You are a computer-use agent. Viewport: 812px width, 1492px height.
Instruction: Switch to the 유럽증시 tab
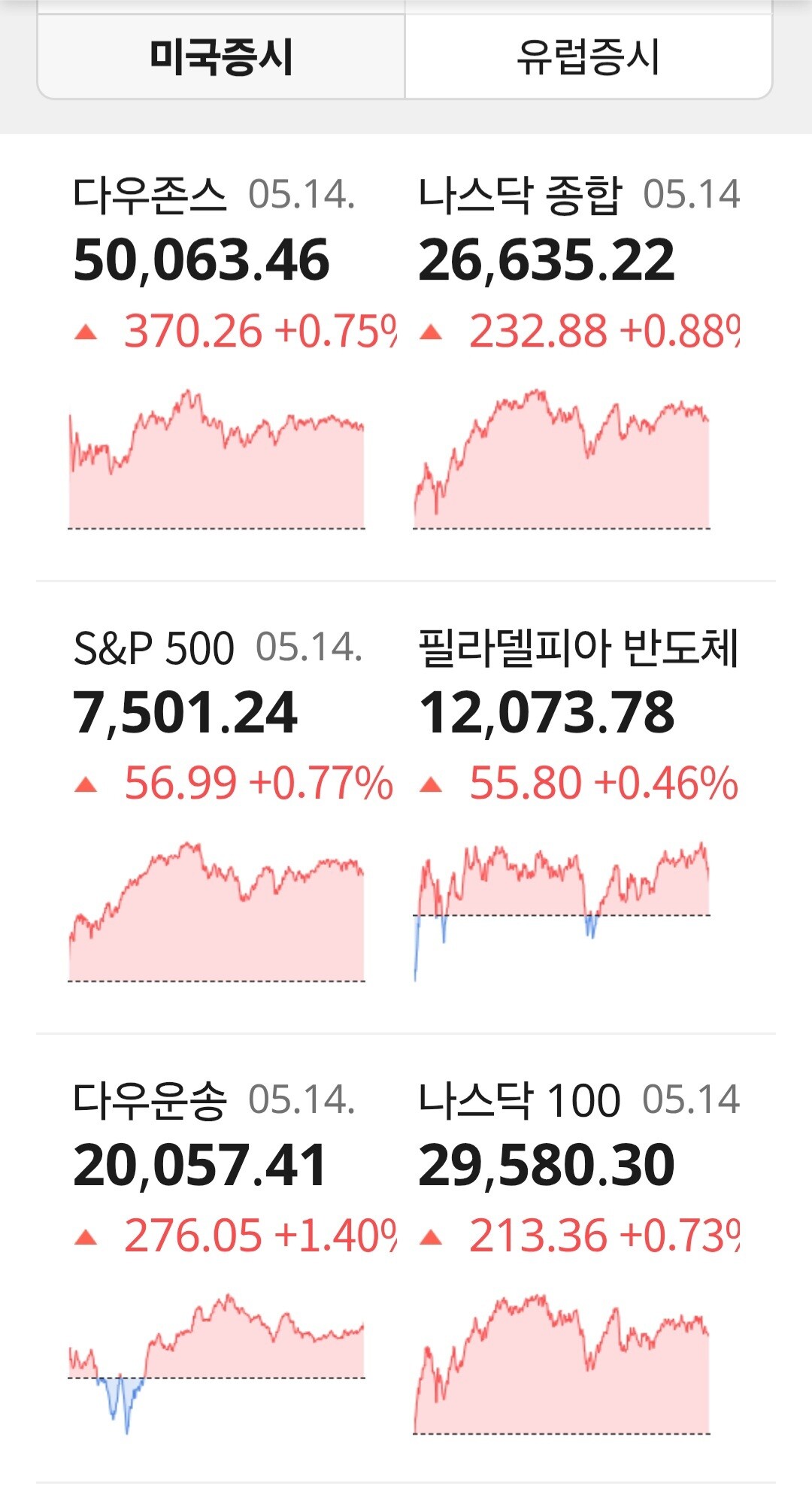pyautogui.click(x=589, y=57)
